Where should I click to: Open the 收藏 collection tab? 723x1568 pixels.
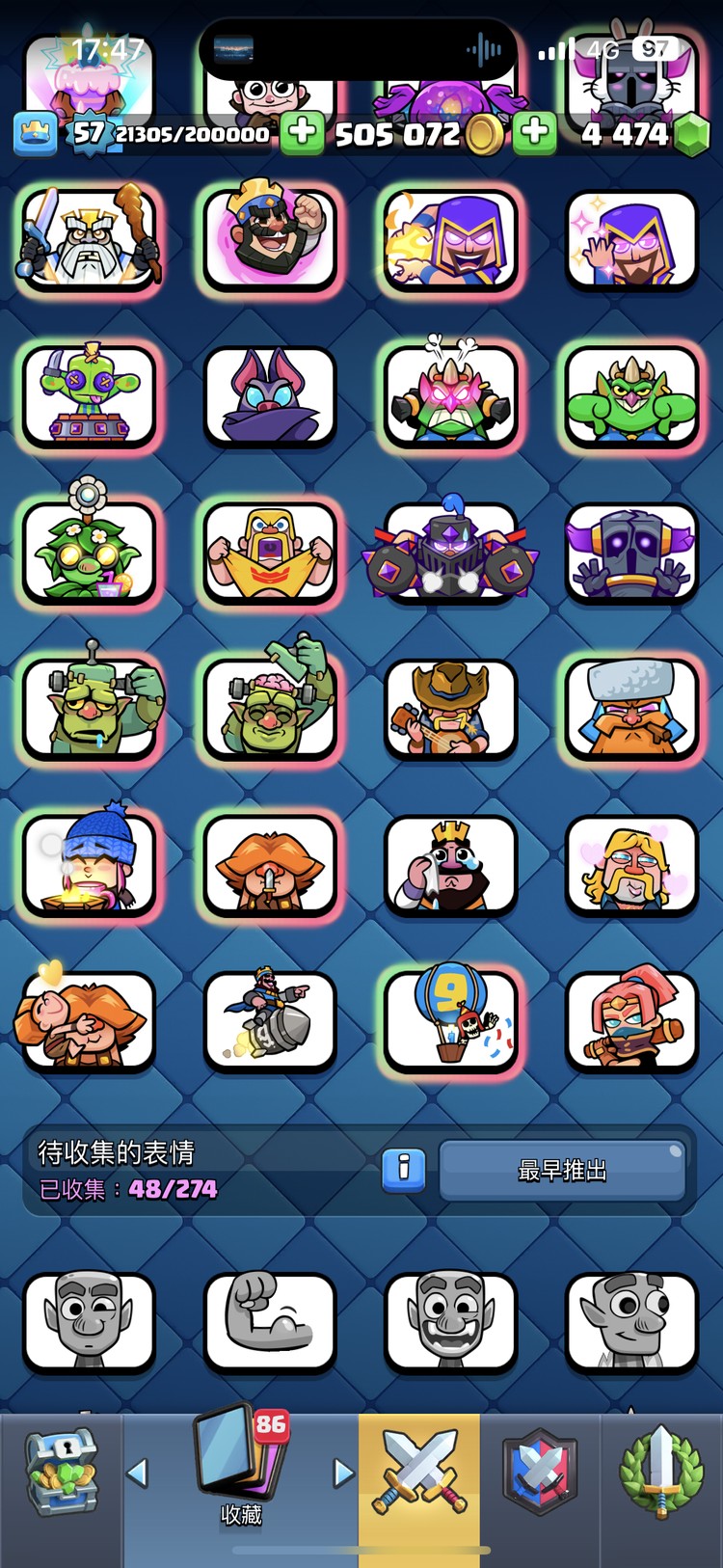(x=241, y=1471)
